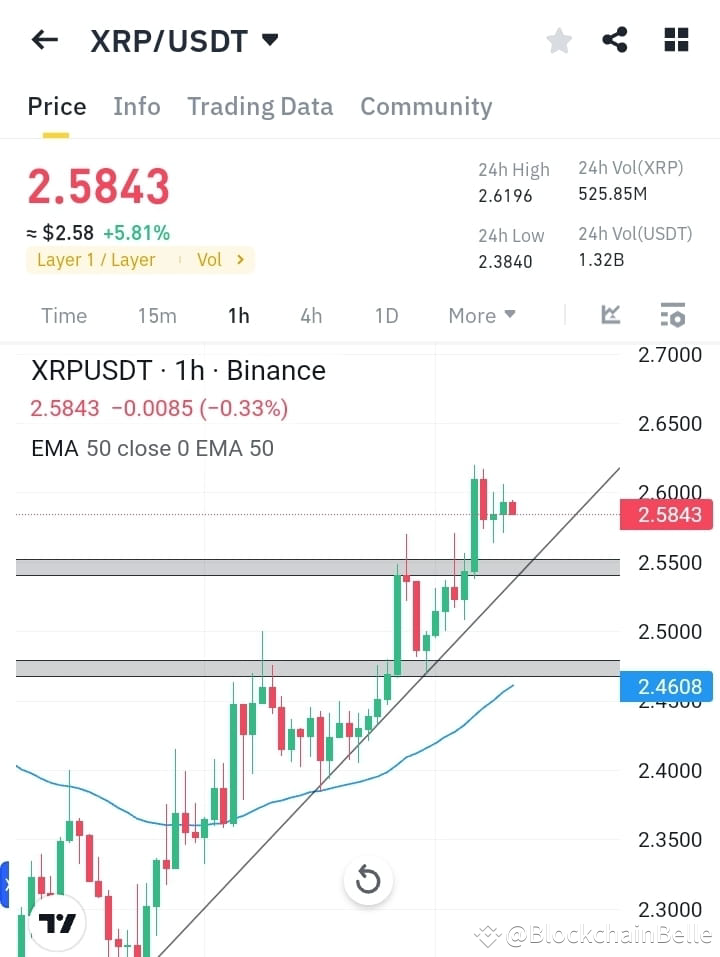This screenshot has height=957, width=720.
Task: Click the share icon
Action: (615, 40)
